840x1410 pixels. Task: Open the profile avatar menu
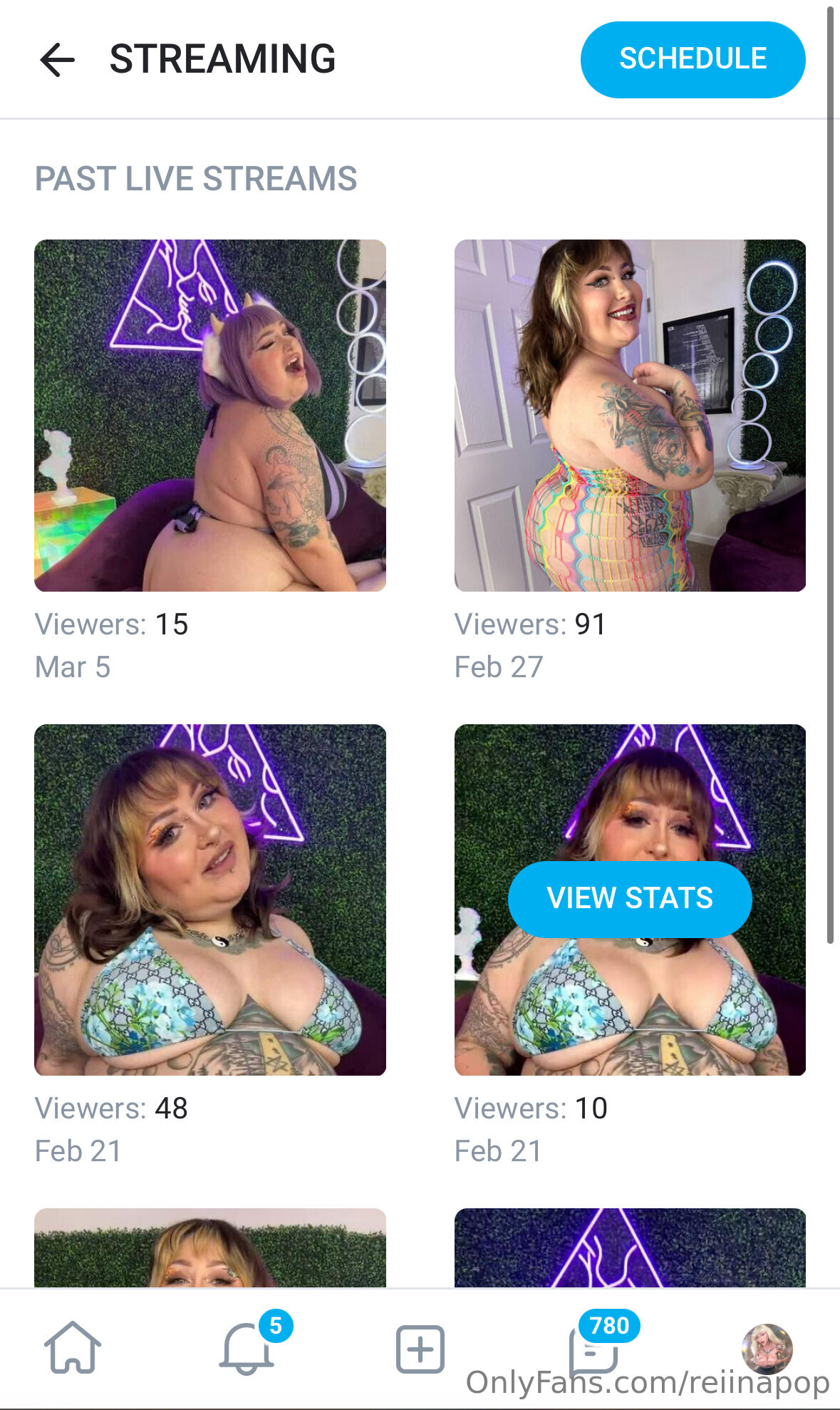pos(767,1349)
